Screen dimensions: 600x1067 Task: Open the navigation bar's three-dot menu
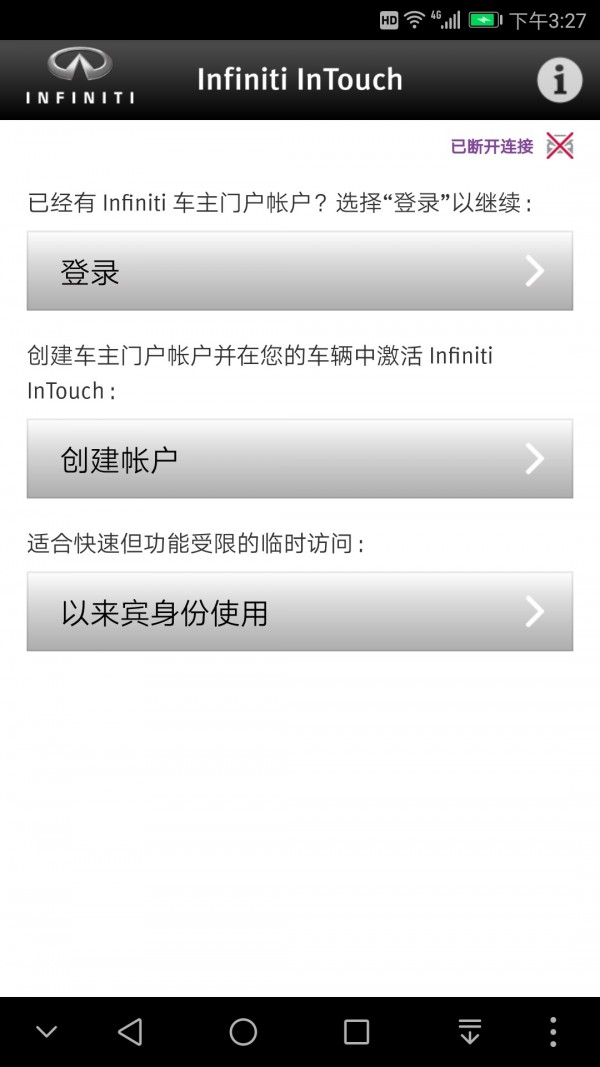point(553,1032)
